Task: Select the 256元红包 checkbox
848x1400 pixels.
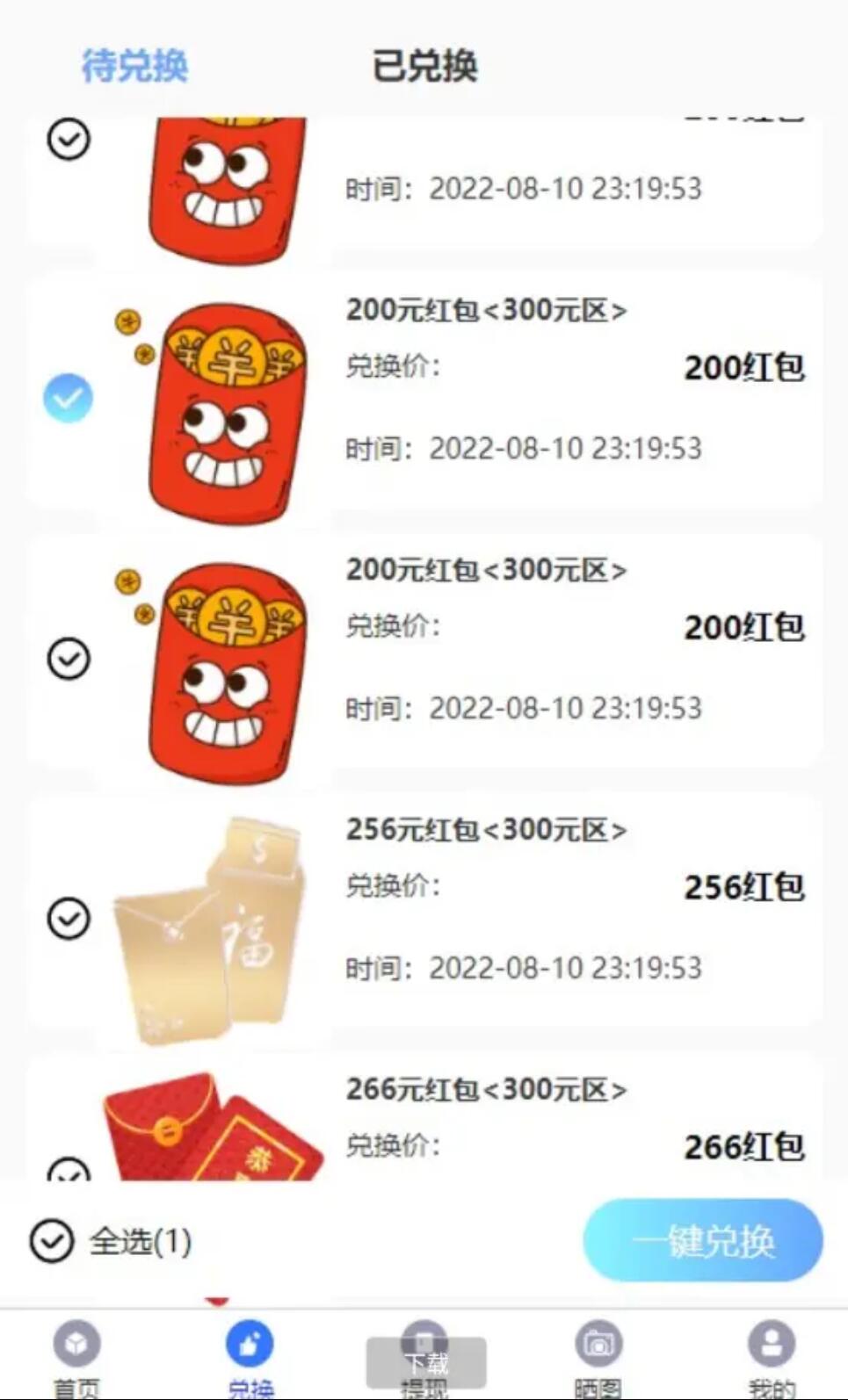Action: (x=69, y=919)
